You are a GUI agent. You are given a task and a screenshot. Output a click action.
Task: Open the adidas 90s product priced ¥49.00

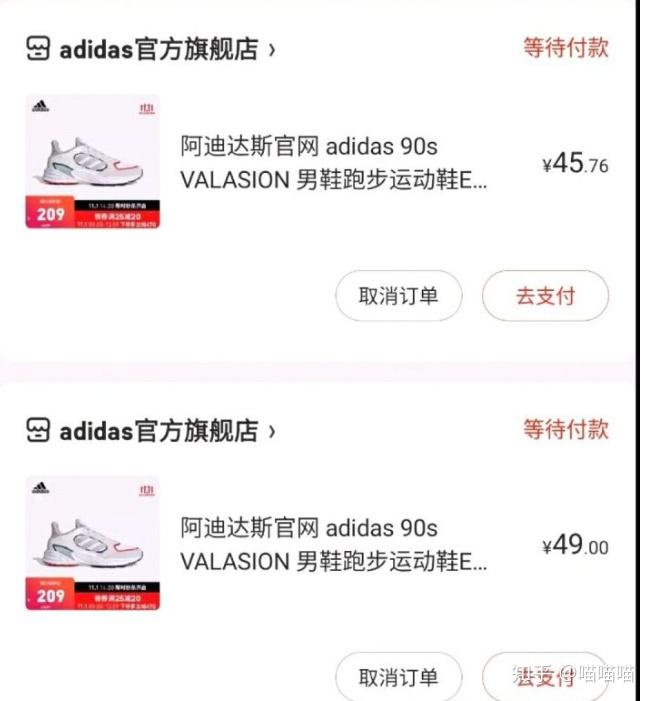(x=333, y=545)
